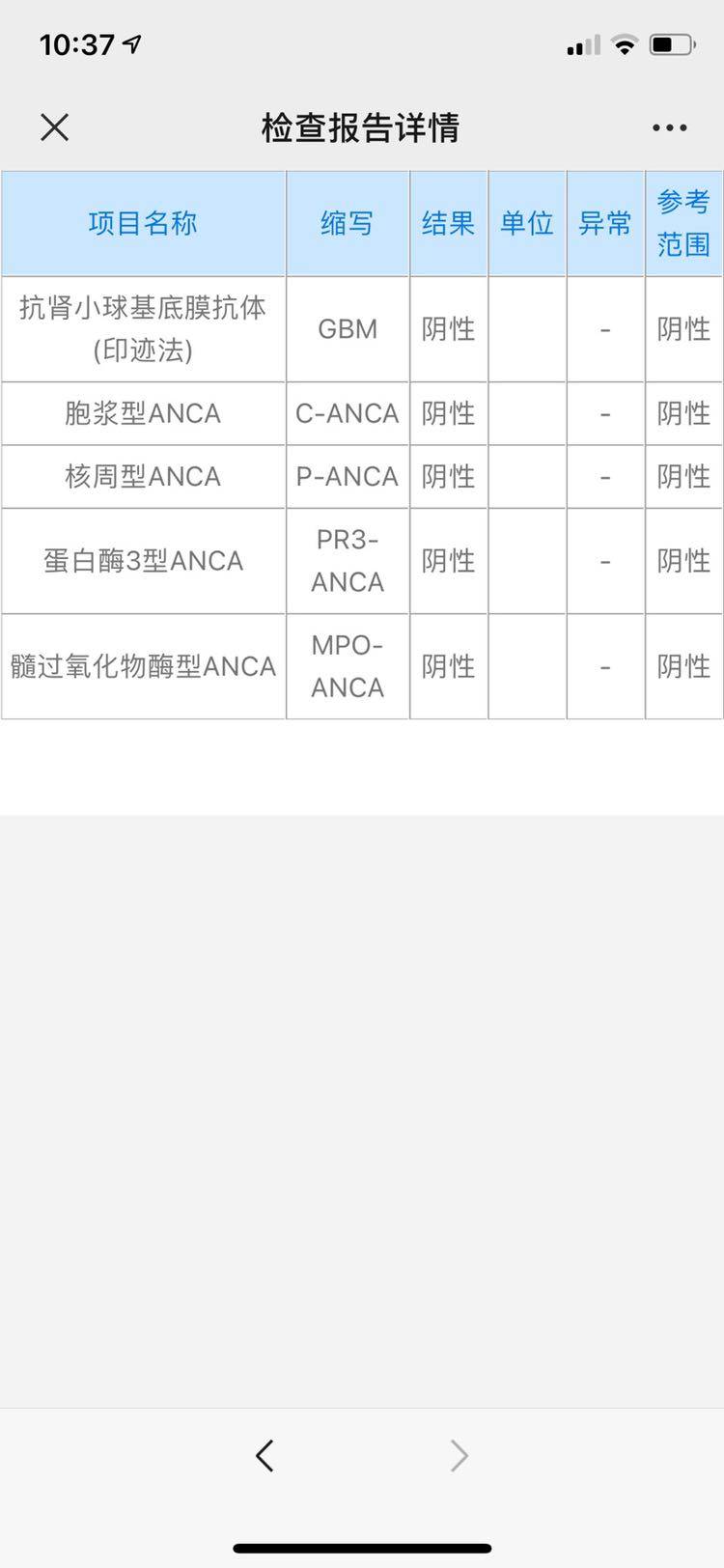Go back using the left arrow
This screenshot has width=724, height=1568.
coord(265,1455)
